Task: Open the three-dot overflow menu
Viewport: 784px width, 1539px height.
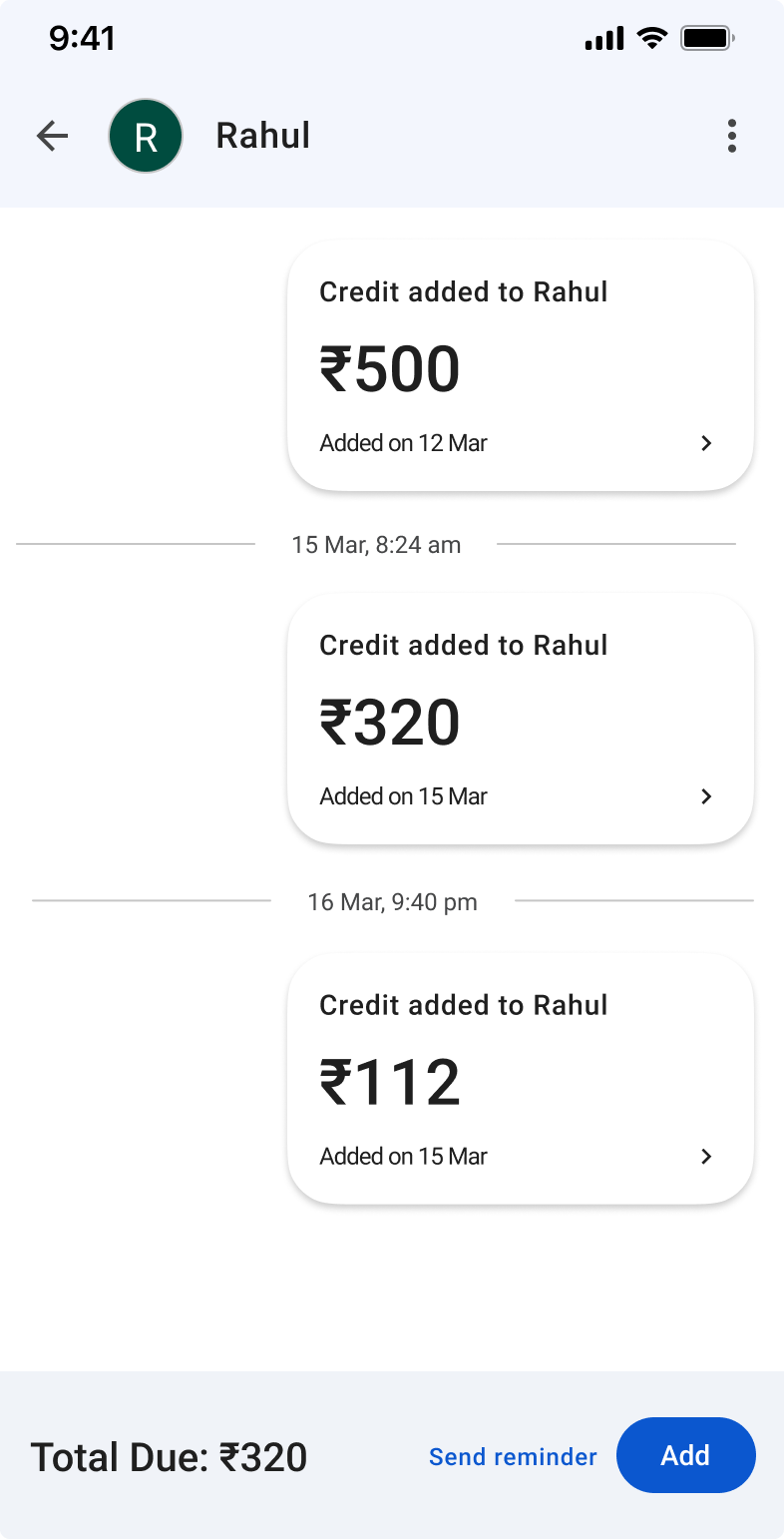Action: tap(731, 136)
